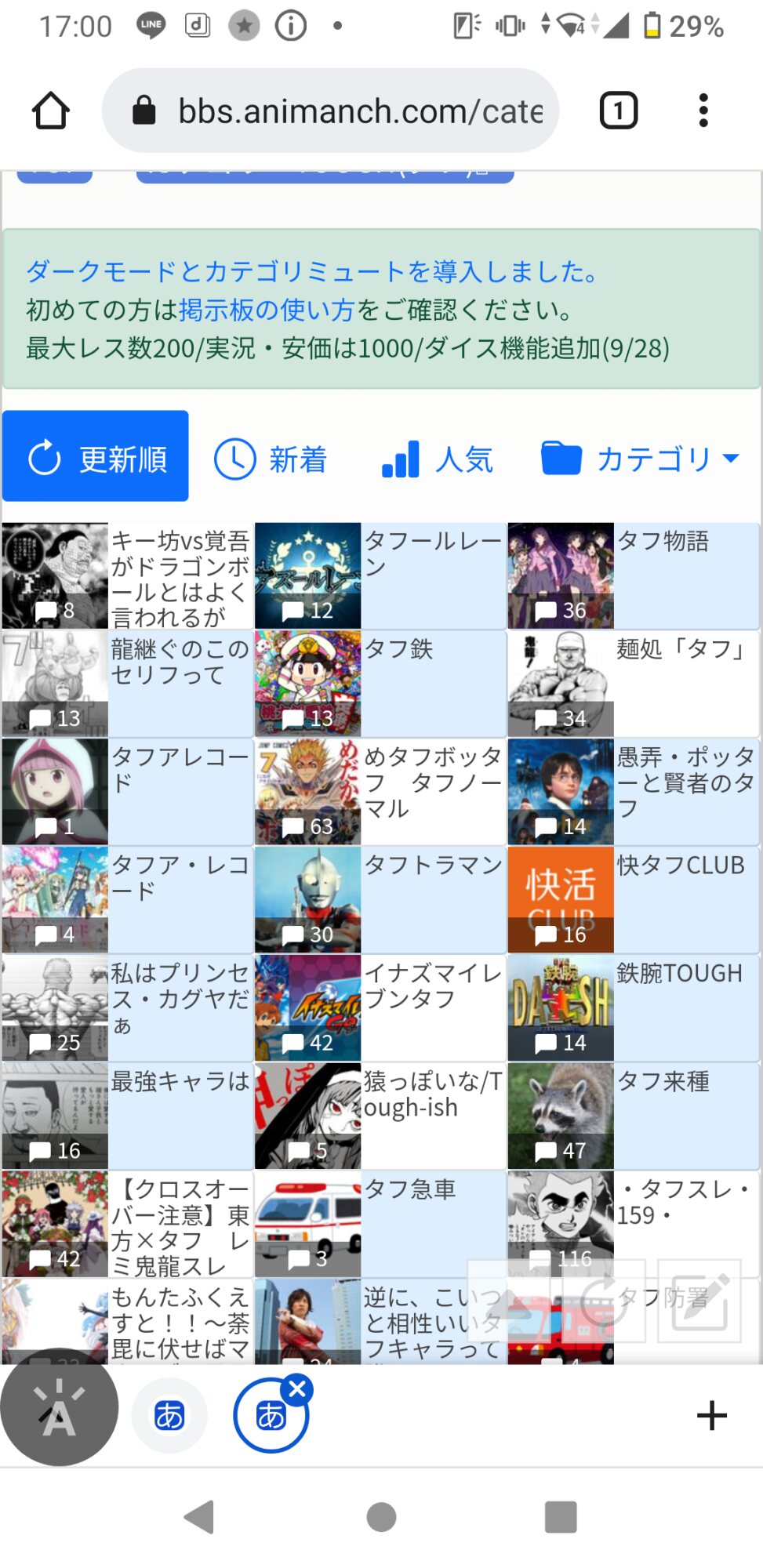Viewport: 763px width, 1568px height.
Task: Open the 快タフCLUB thread
Action: point(680,866)
